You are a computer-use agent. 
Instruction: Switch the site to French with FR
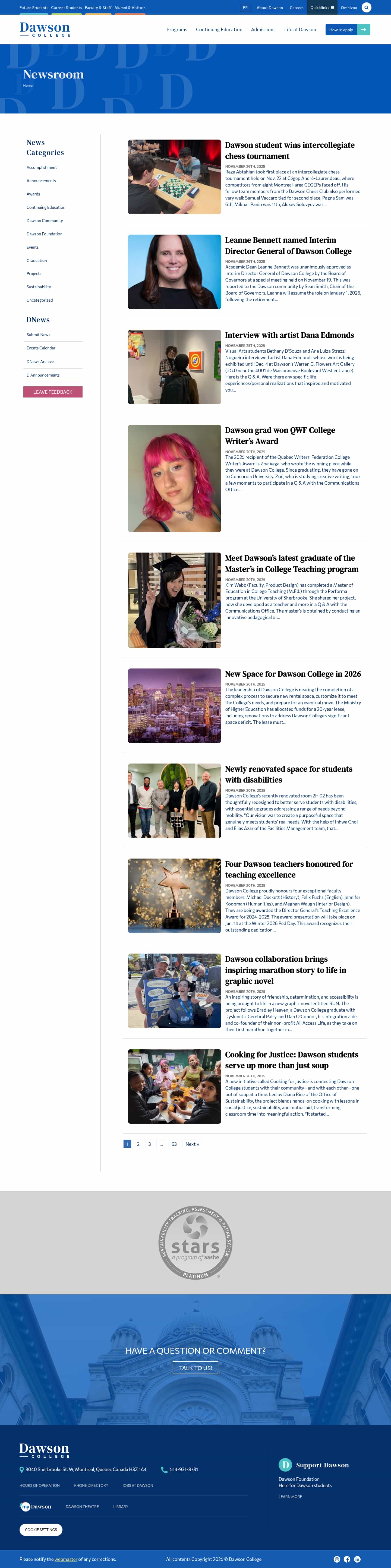click(x=245, y=8)
